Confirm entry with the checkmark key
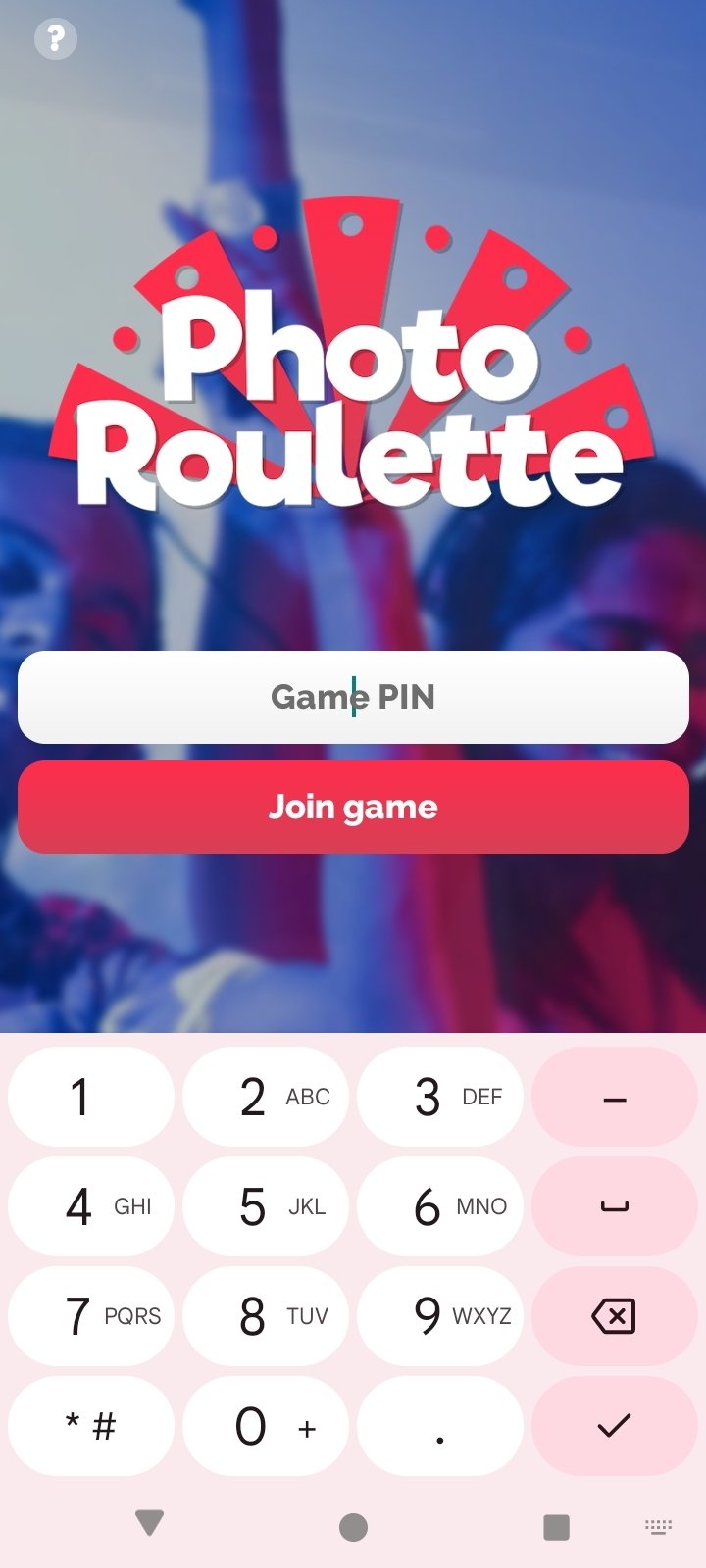 coord(614,1426)
